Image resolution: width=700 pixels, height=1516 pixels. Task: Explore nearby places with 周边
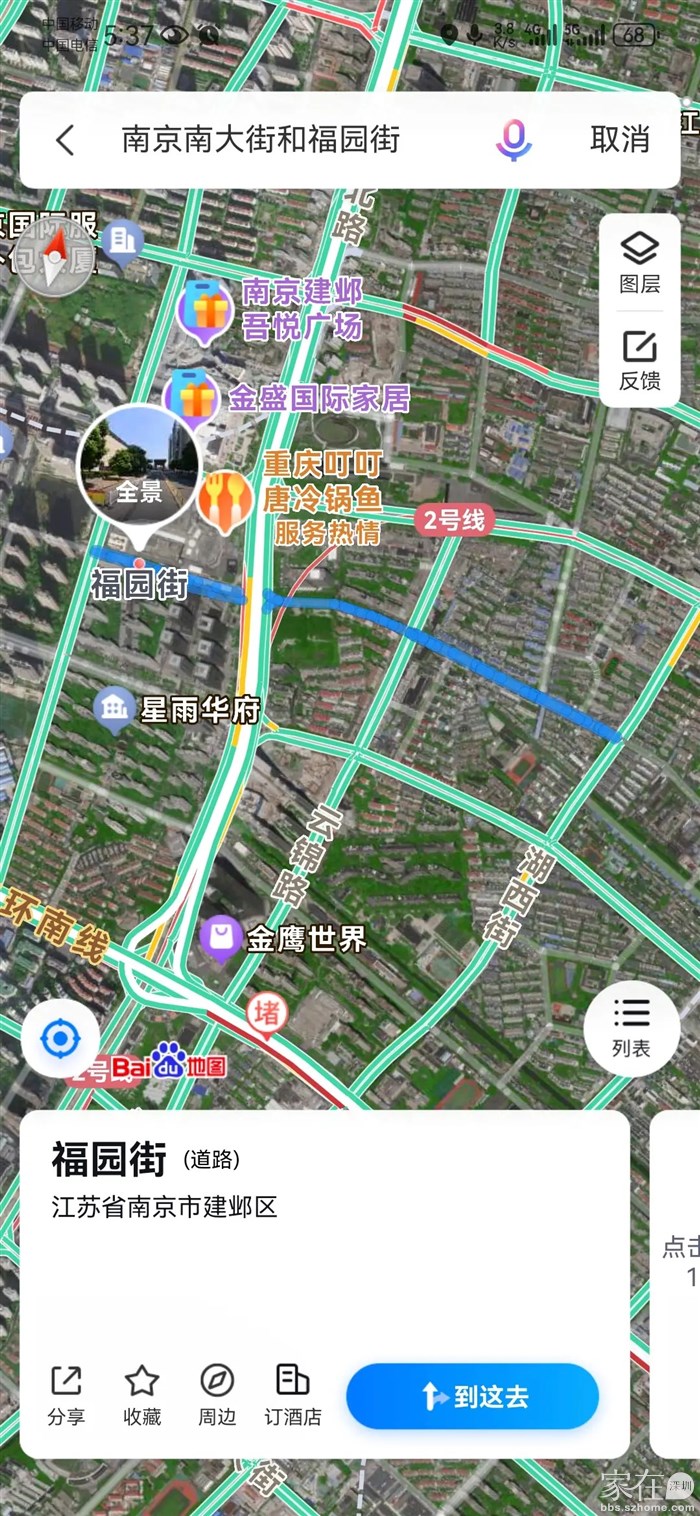216,1394
